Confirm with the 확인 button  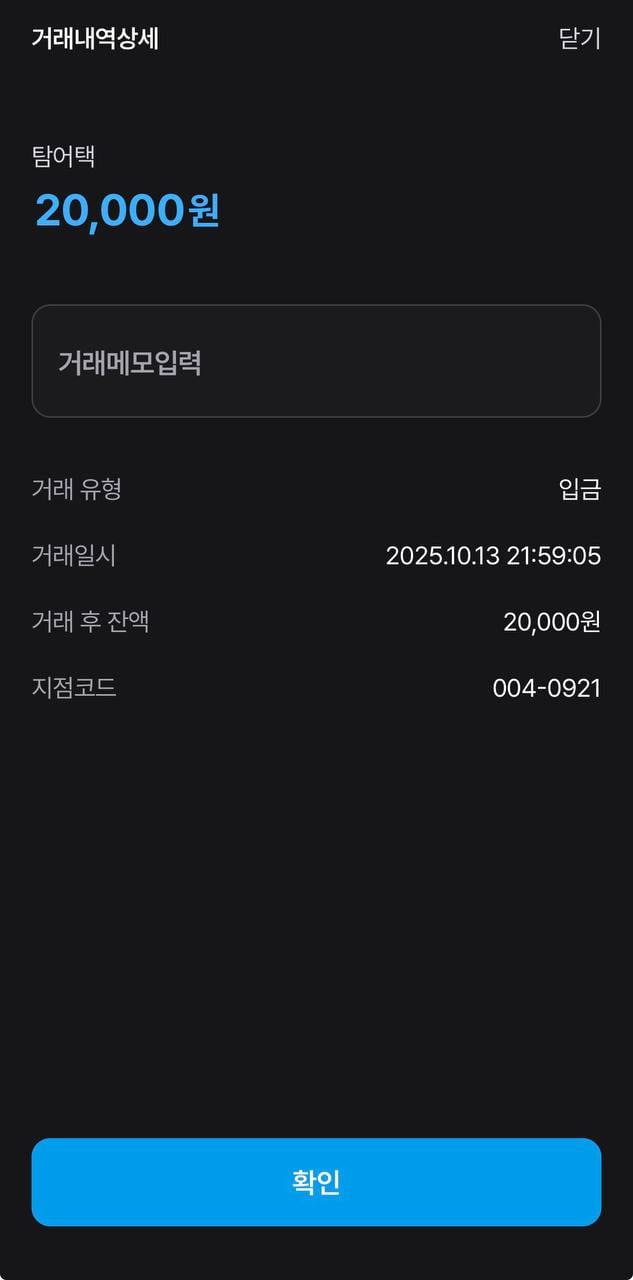click(x=316, y=1182)
